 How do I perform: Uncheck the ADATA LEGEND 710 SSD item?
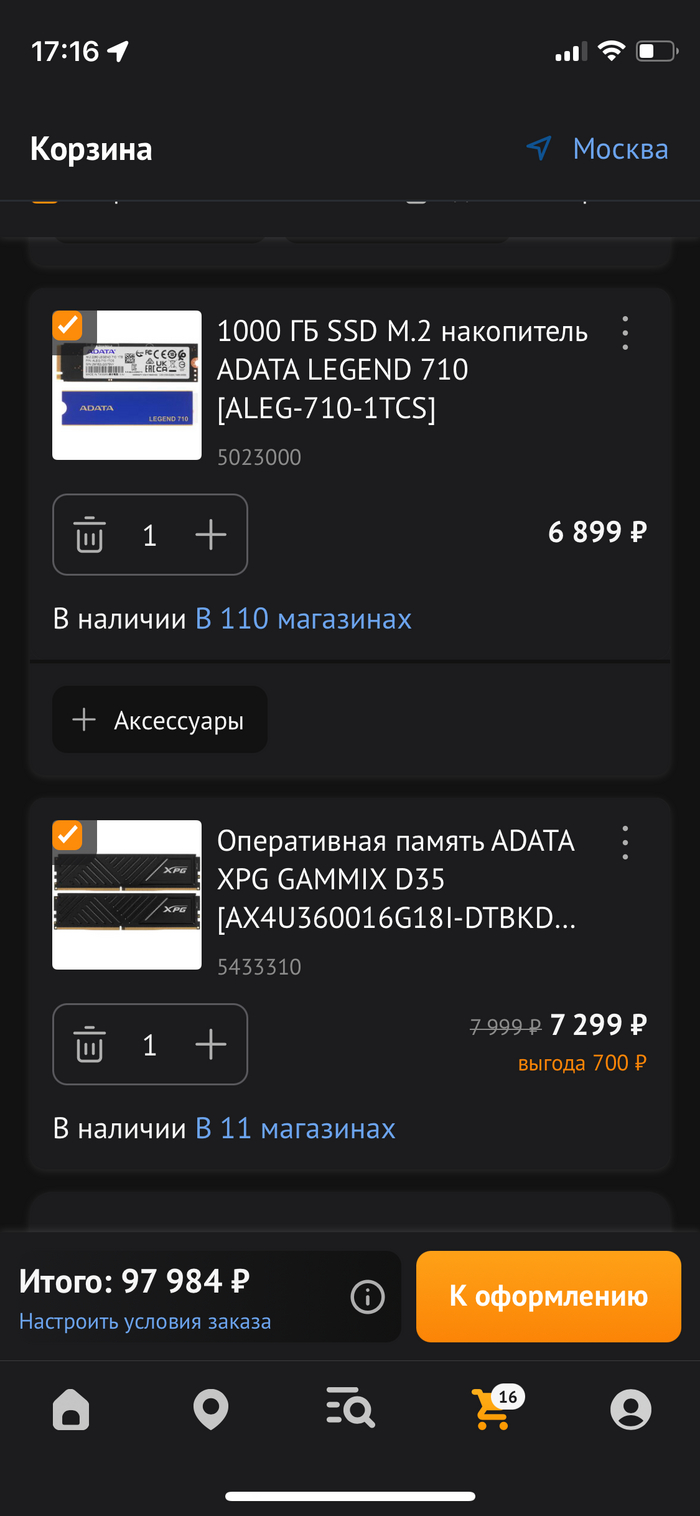pyautogui.click(x=68, y=325)
